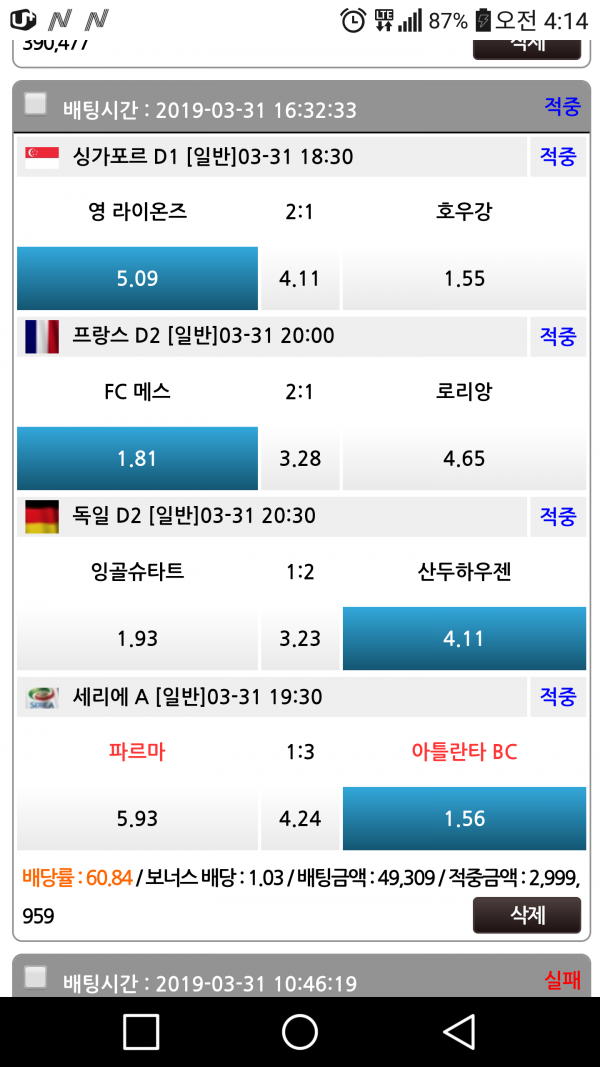This screenshot has width=600, height=1067.
Task: Select the 4.24 draw odds for 세리에 A
Action: coord(300,818)
